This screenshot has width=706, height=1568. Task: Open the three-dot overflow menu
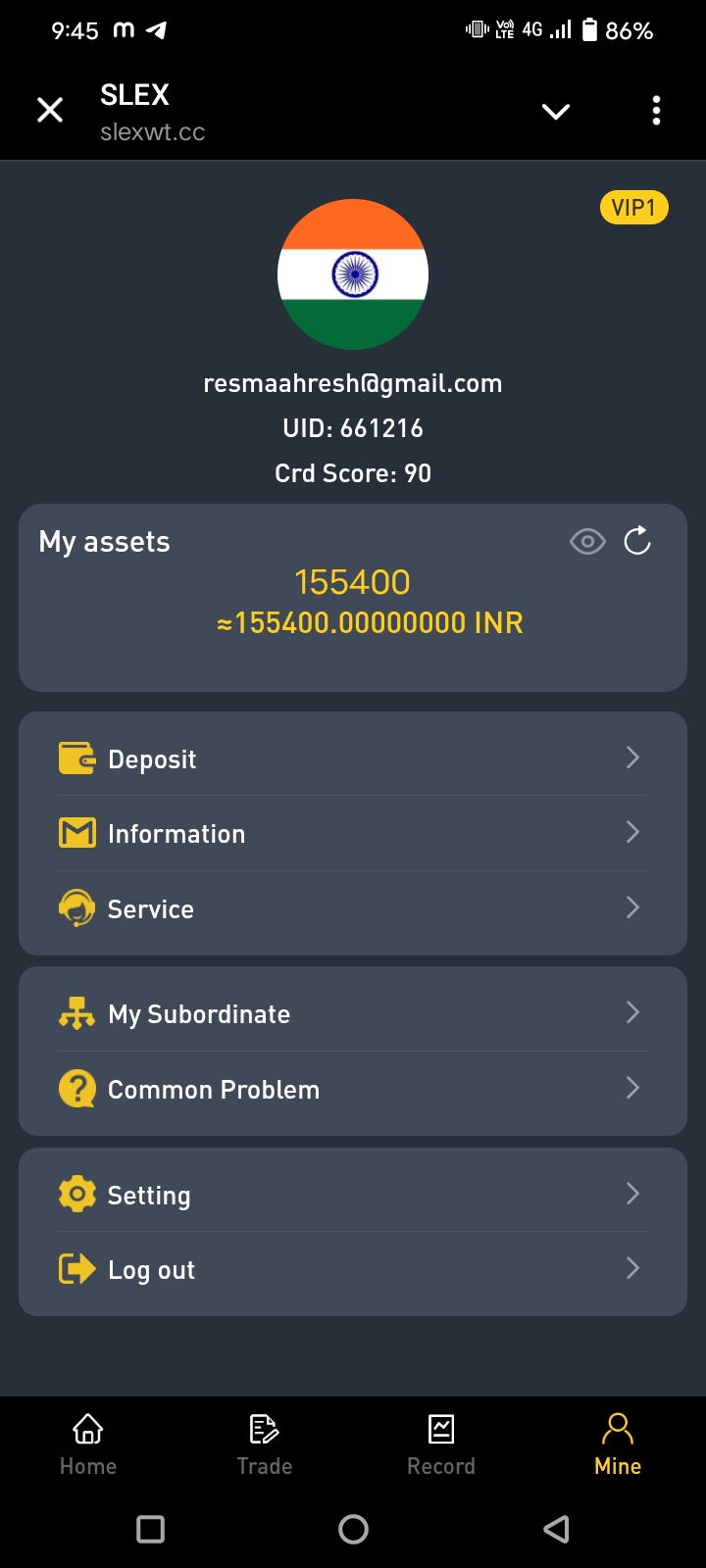tap(656, 111)
